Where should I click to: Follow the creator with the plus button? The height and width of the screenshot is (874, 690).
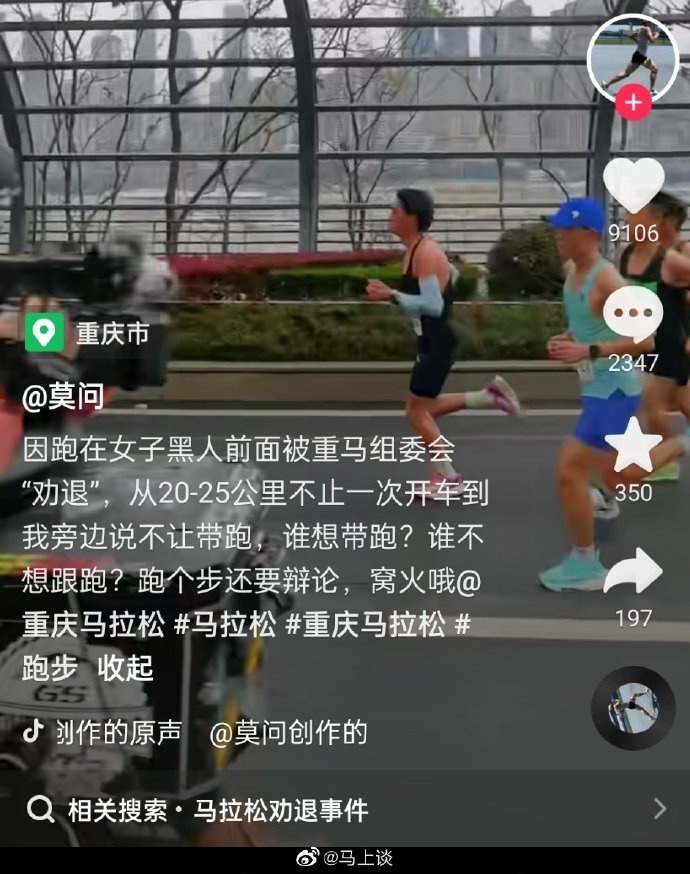[x=632, y=103]
